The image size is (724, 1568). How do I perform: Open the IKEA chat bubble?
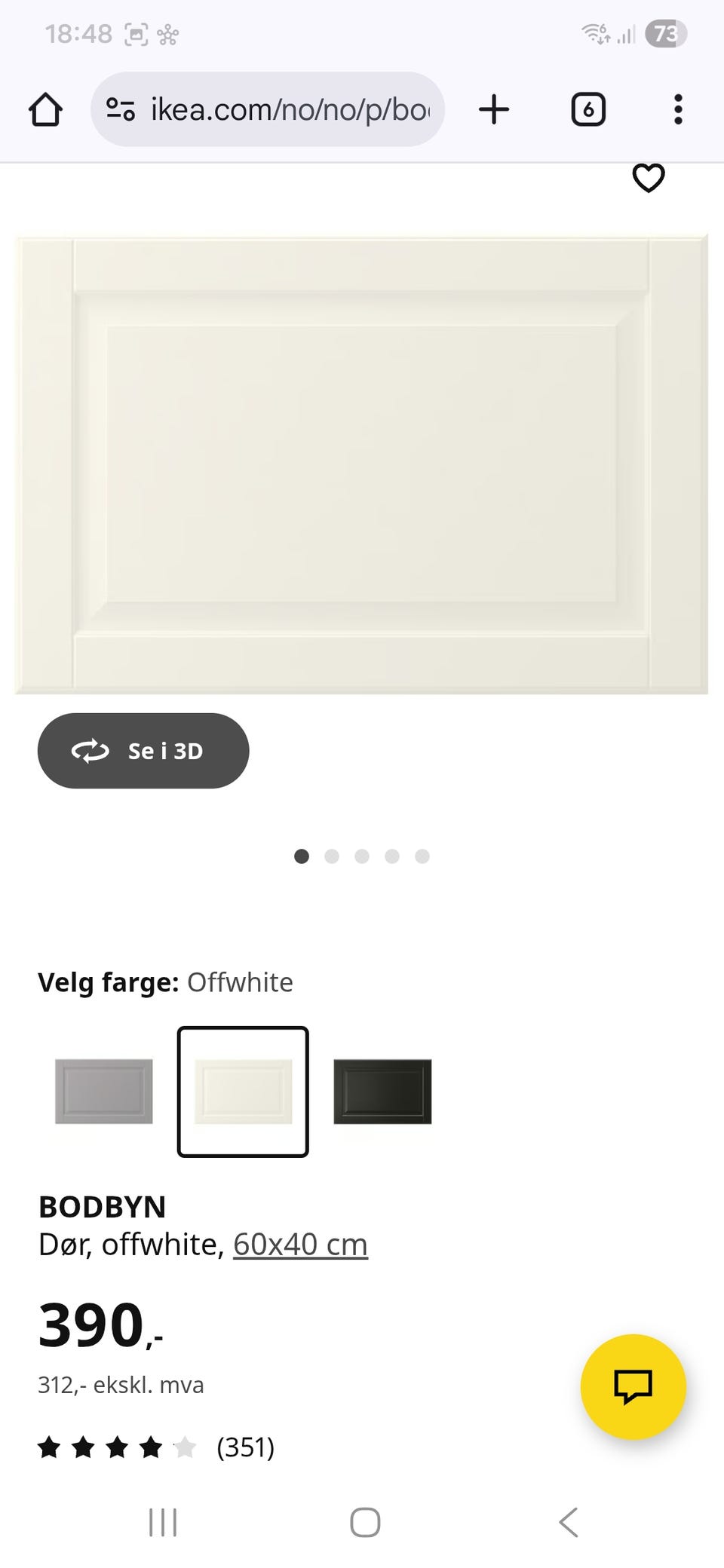pos(633,1387)
